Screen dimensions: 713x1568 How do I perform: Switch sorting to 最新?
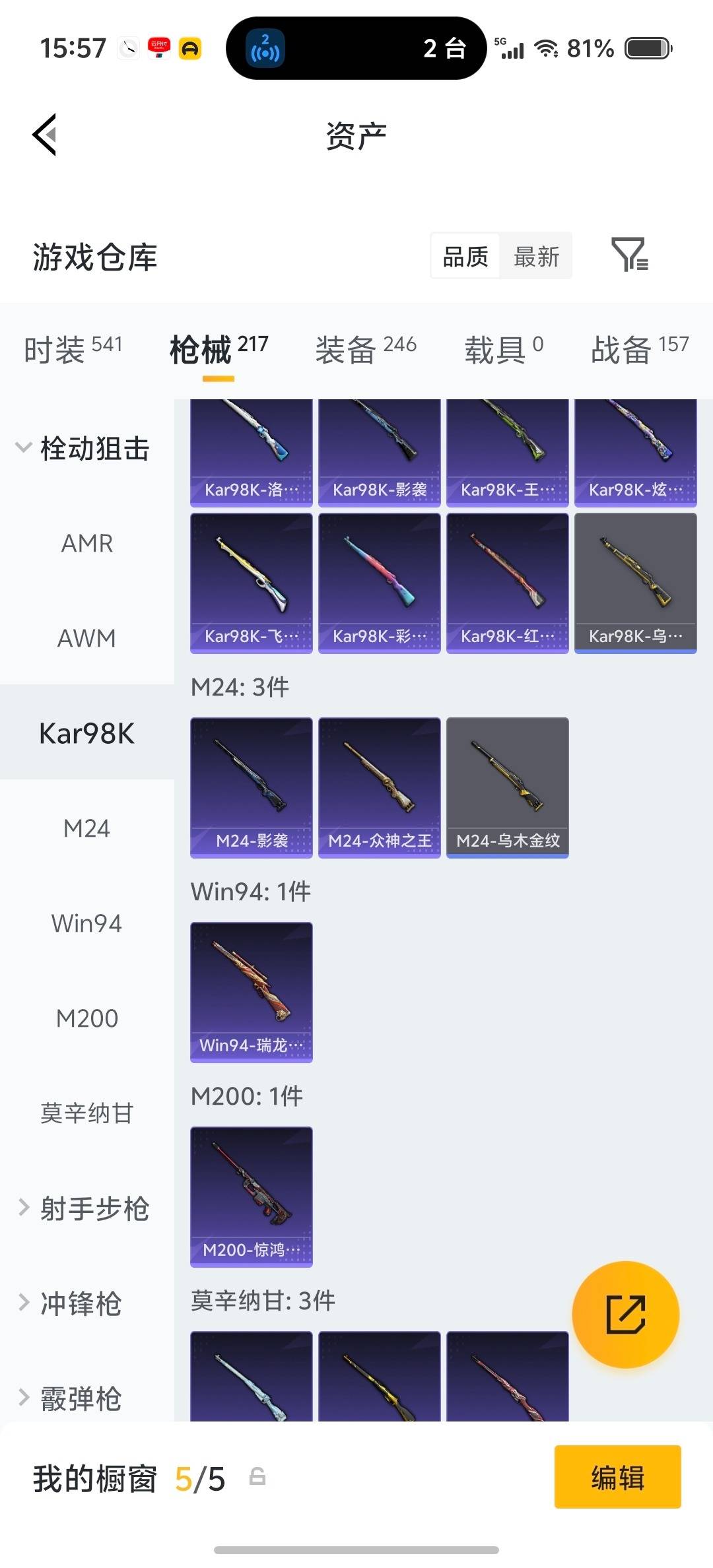(x=536, y=256)
